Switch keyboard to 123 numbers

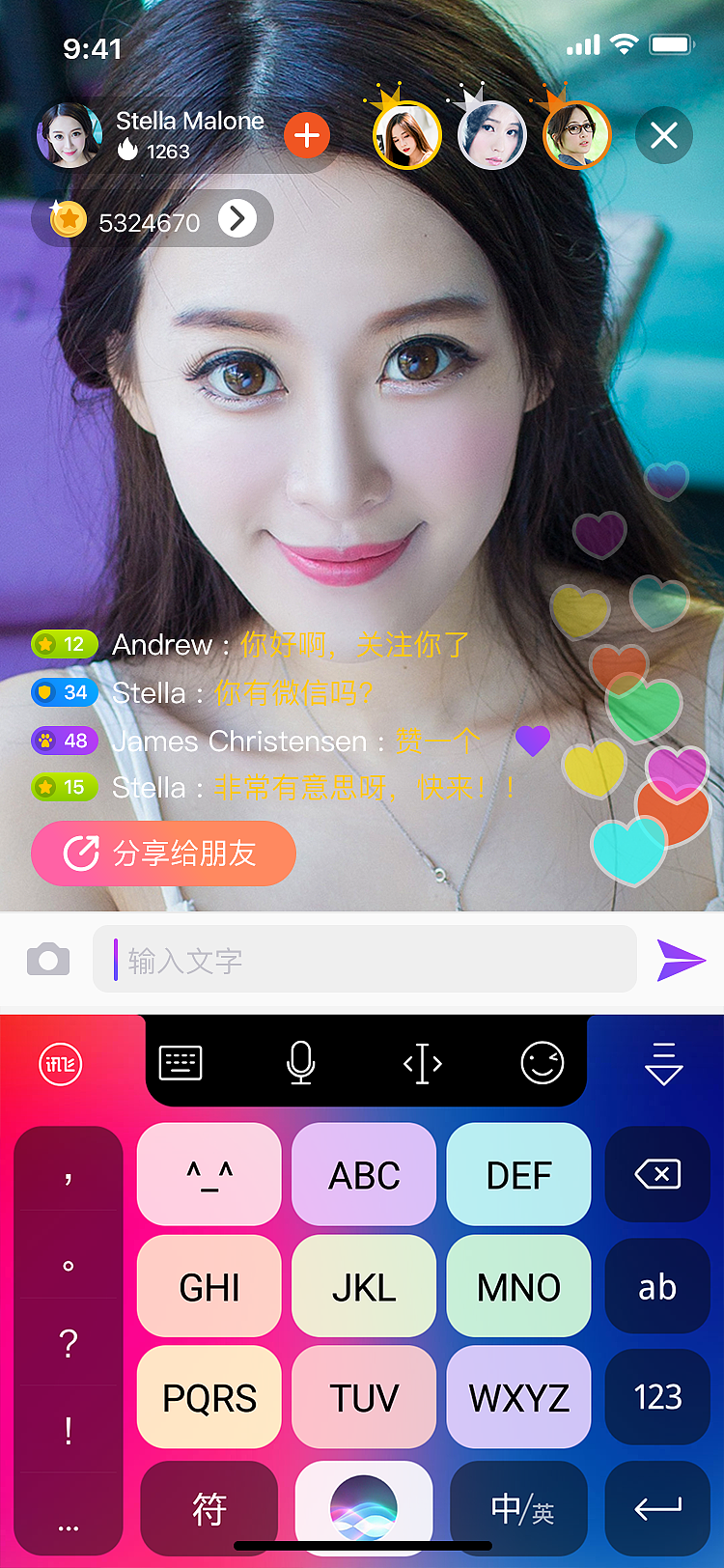tap(657, 1397)
